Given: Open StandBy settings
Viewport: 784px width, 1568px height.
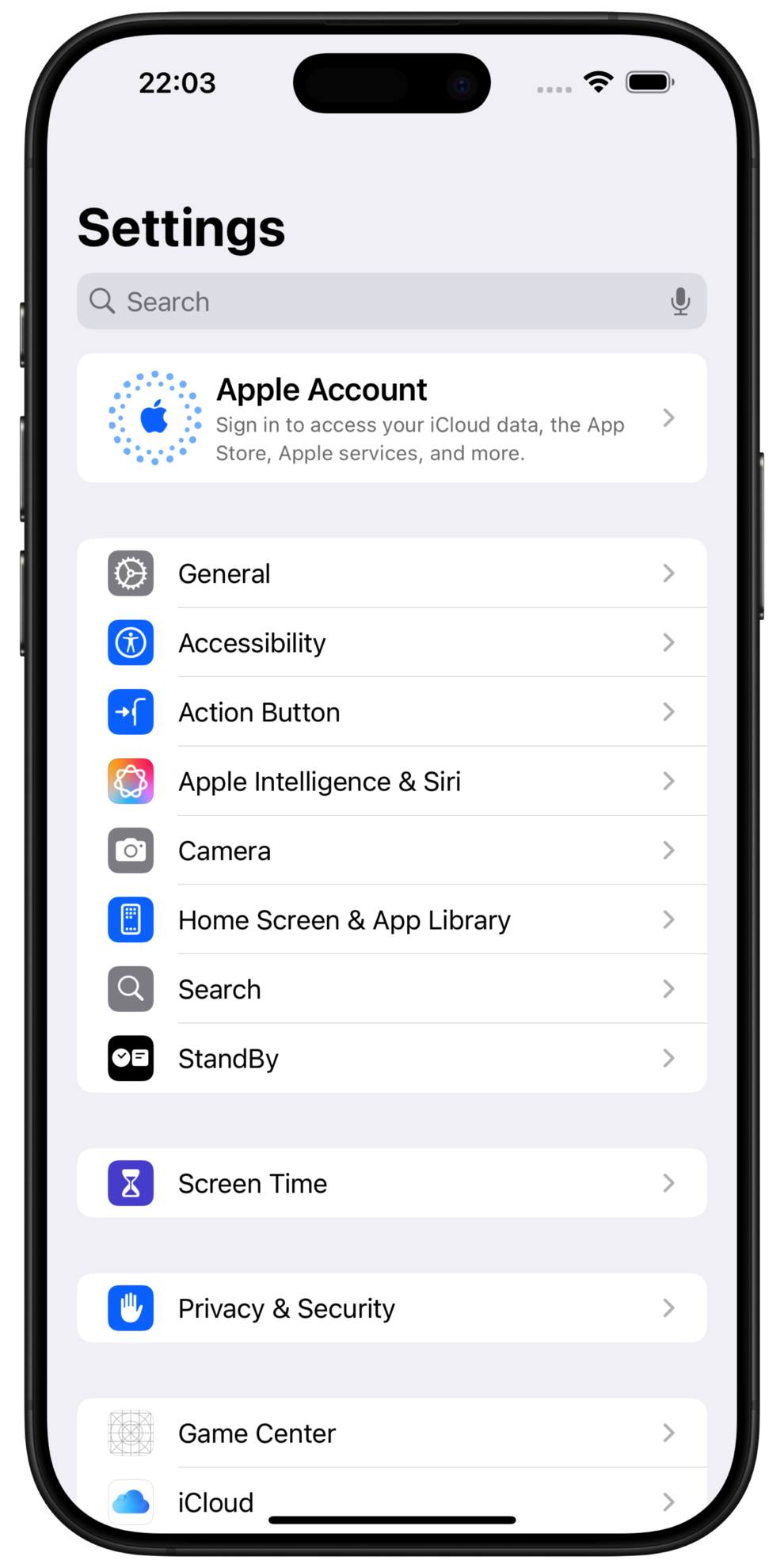Looking at the screenshot, I should (x=391, y=1059).
